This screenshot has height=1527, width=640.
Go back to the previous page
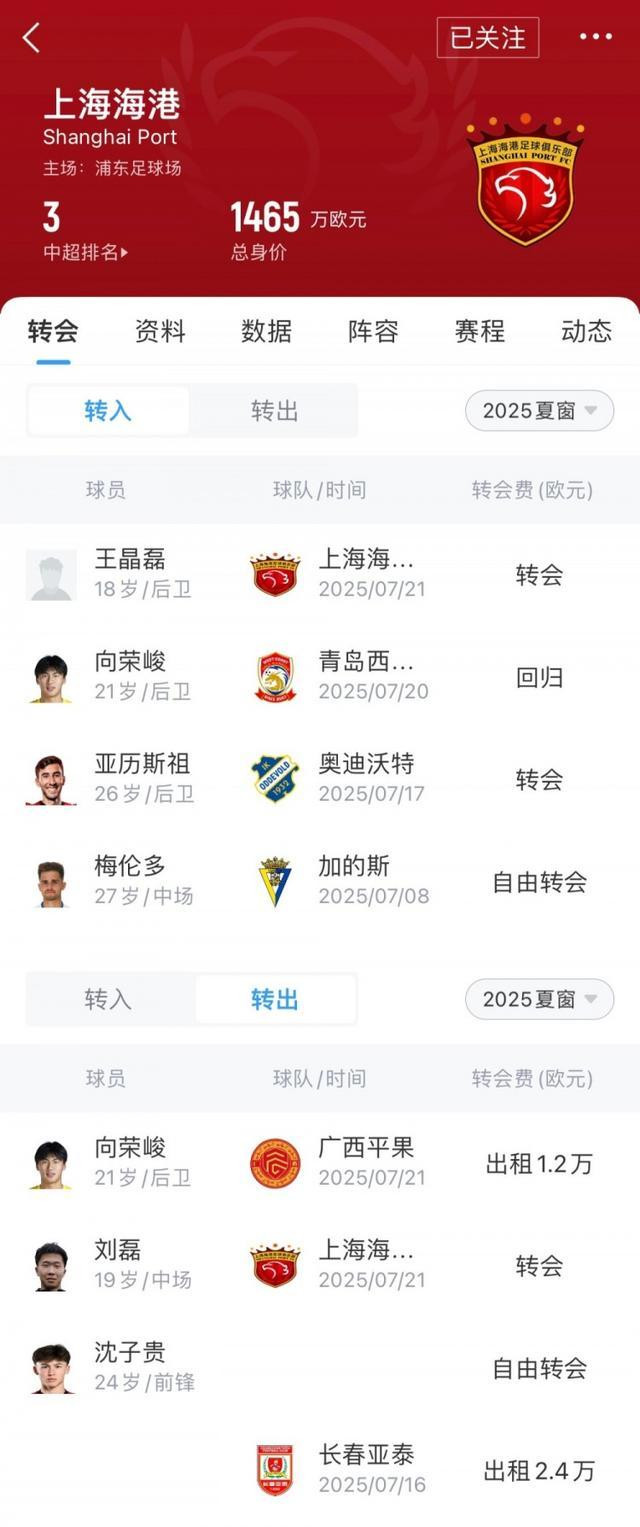click(x=31, y=38)
